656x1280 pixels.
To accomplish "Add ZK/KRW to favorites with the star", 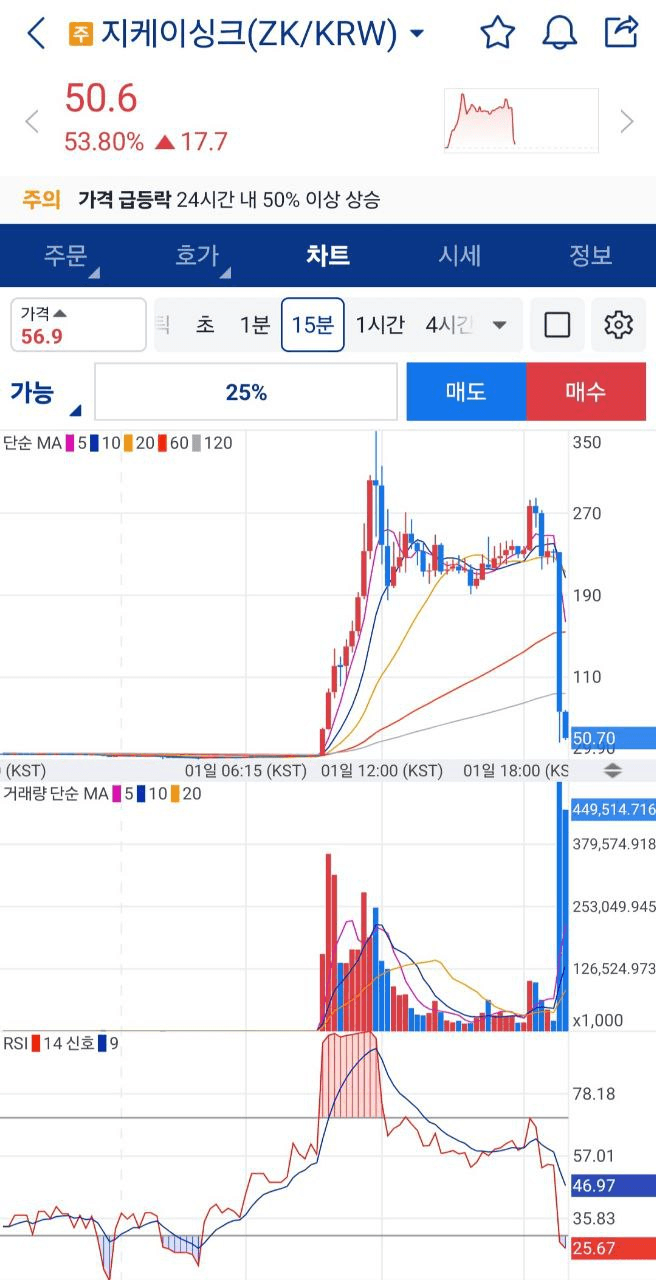I will (497, 33).
